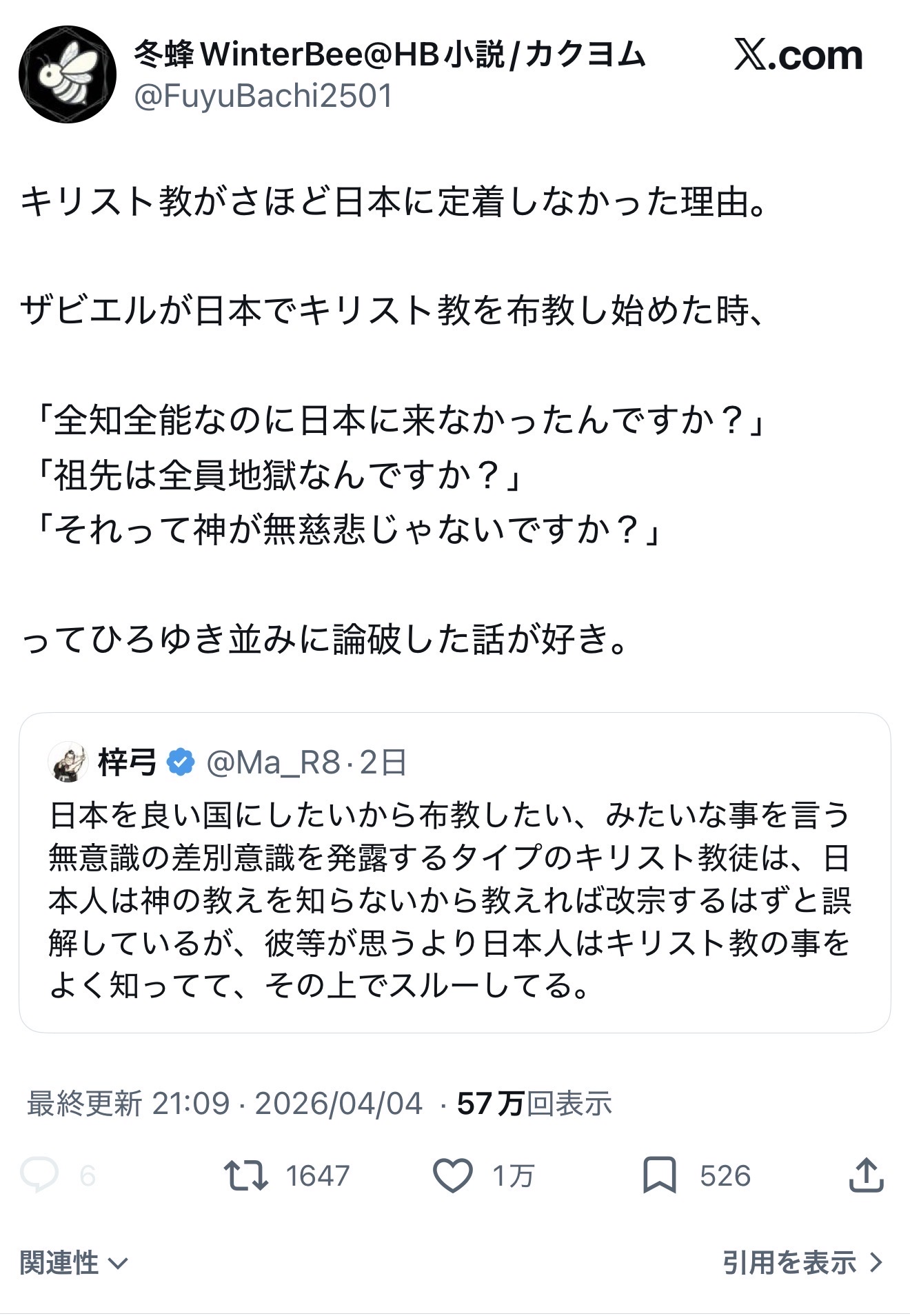Like the post with 1万 likes

[x=452, y=1175]
